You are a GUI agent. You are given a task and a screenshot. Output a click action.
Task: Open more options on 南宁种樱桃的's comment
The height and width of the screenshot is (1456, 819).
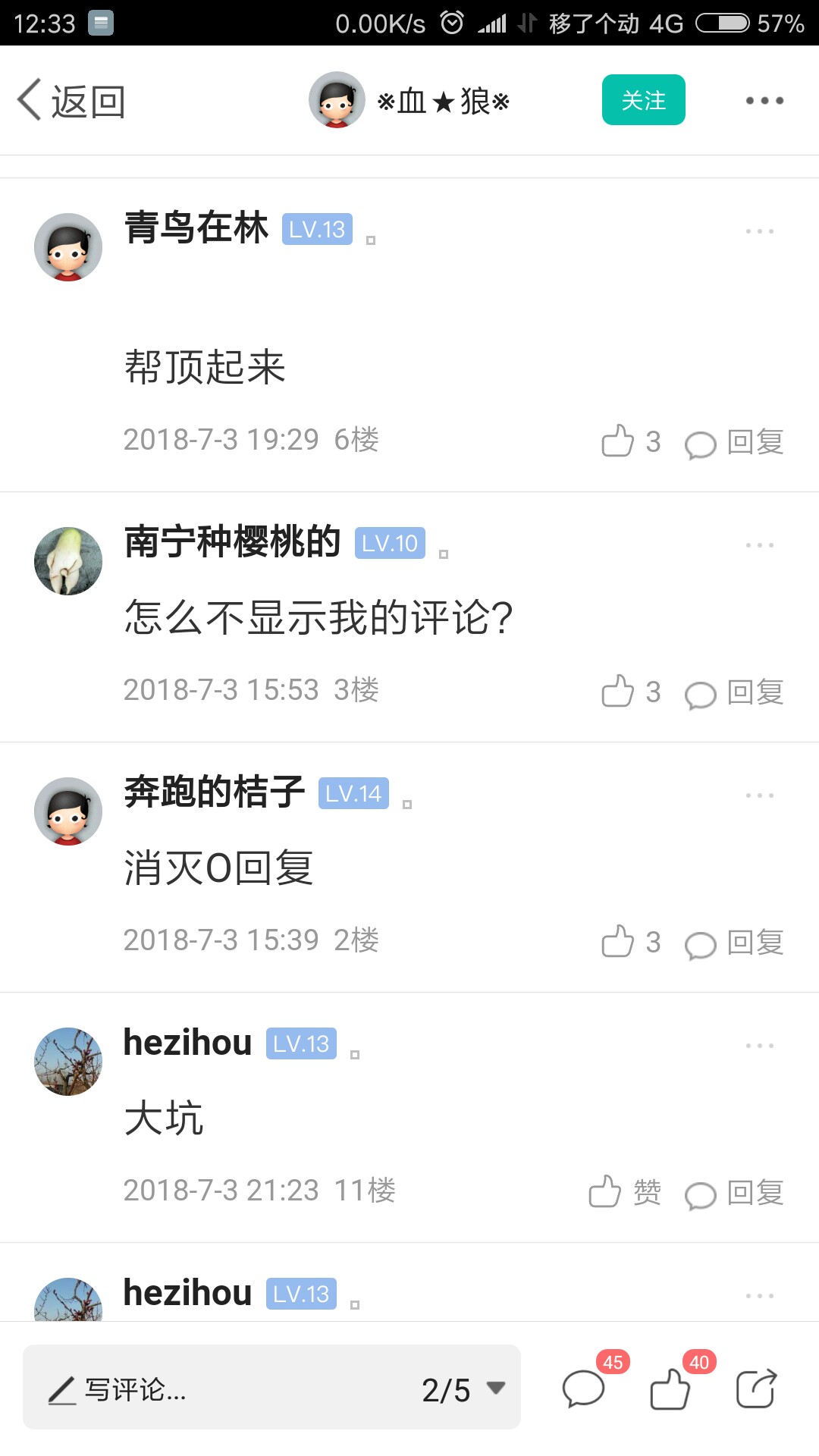(x=759, y=545)
